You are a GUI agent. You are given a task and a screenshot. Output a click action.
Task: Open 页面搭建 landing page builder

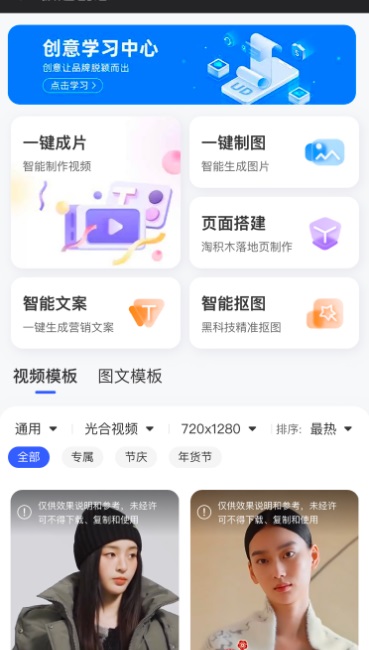point(274,233)
